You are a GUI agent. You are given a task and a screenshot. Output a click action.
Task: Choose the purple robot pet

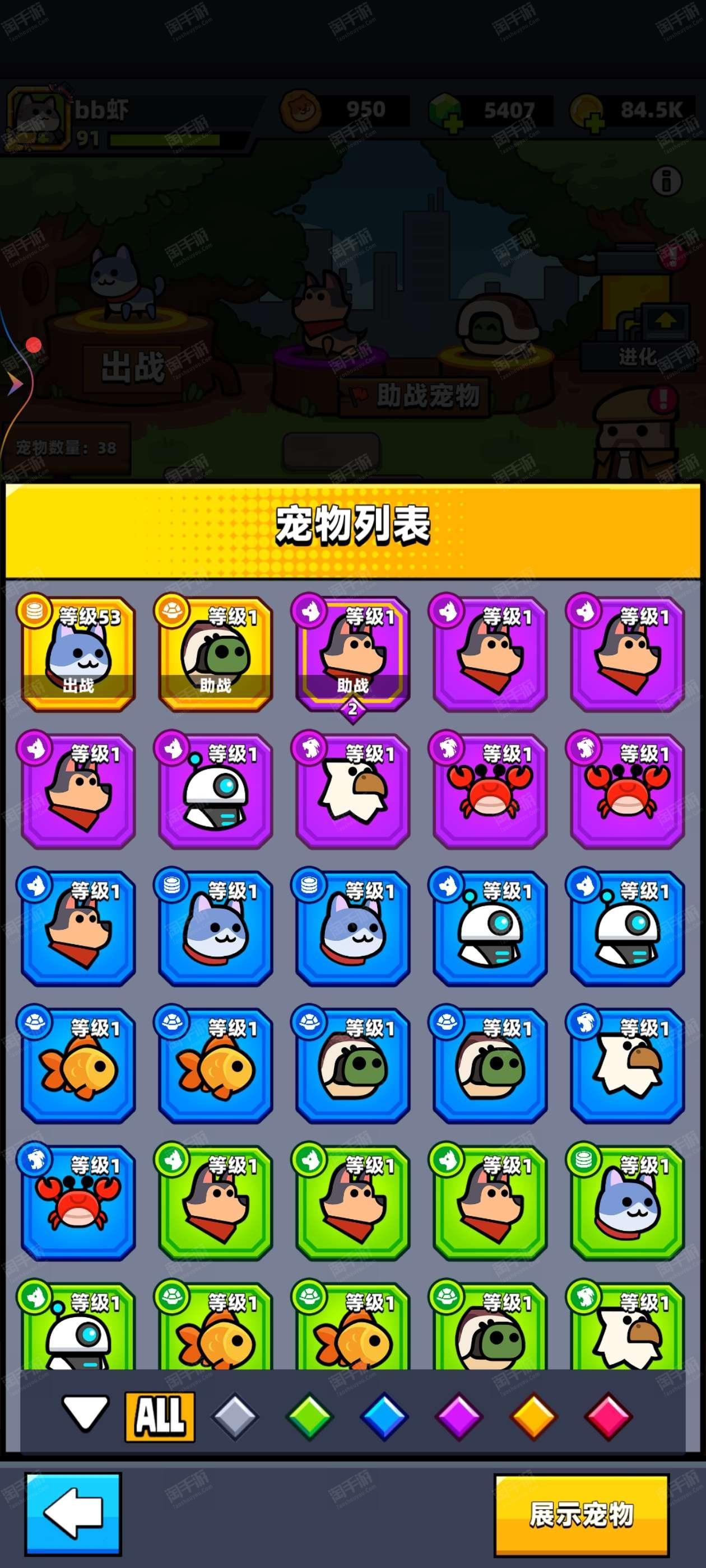[x=216, y=791]
